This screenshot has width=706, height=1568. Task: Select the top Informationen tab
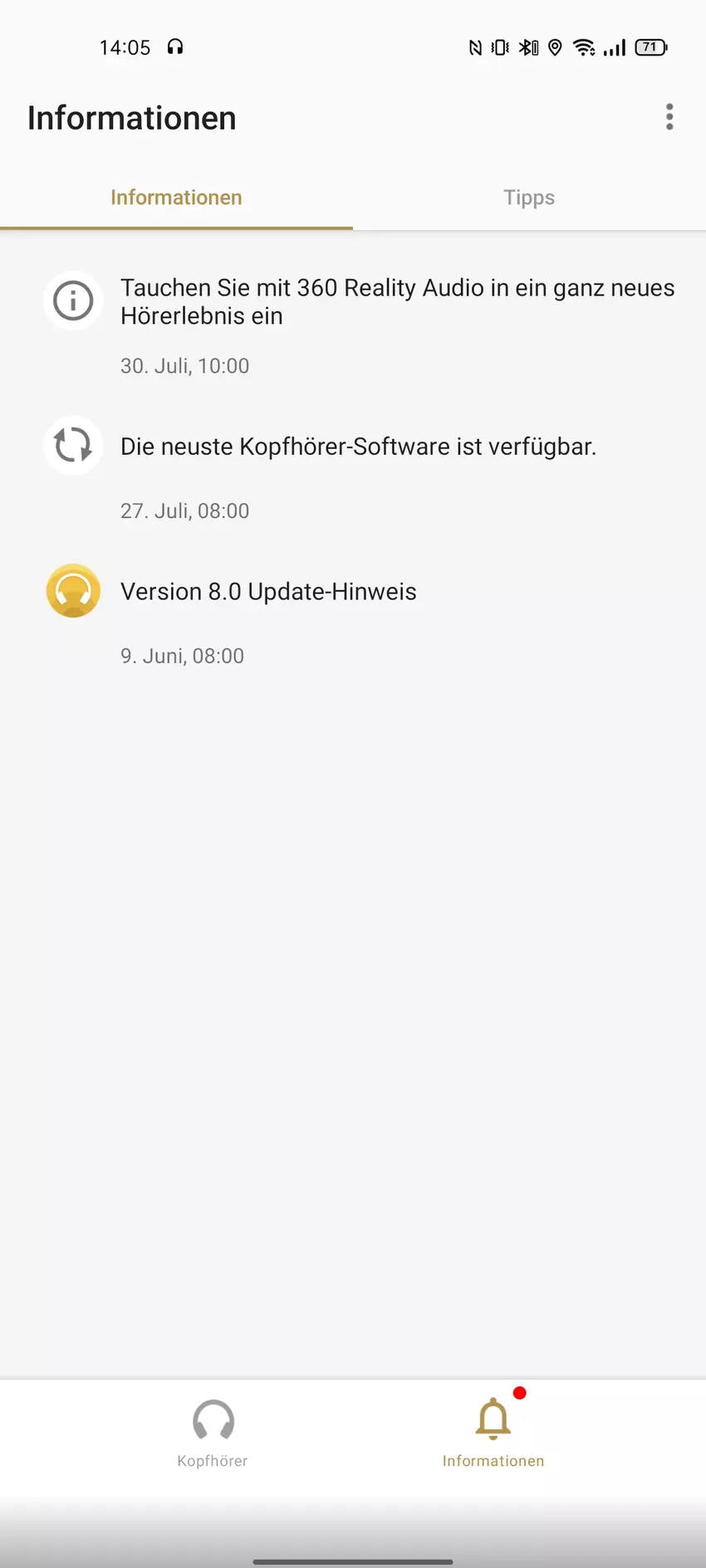click(176, 198)
